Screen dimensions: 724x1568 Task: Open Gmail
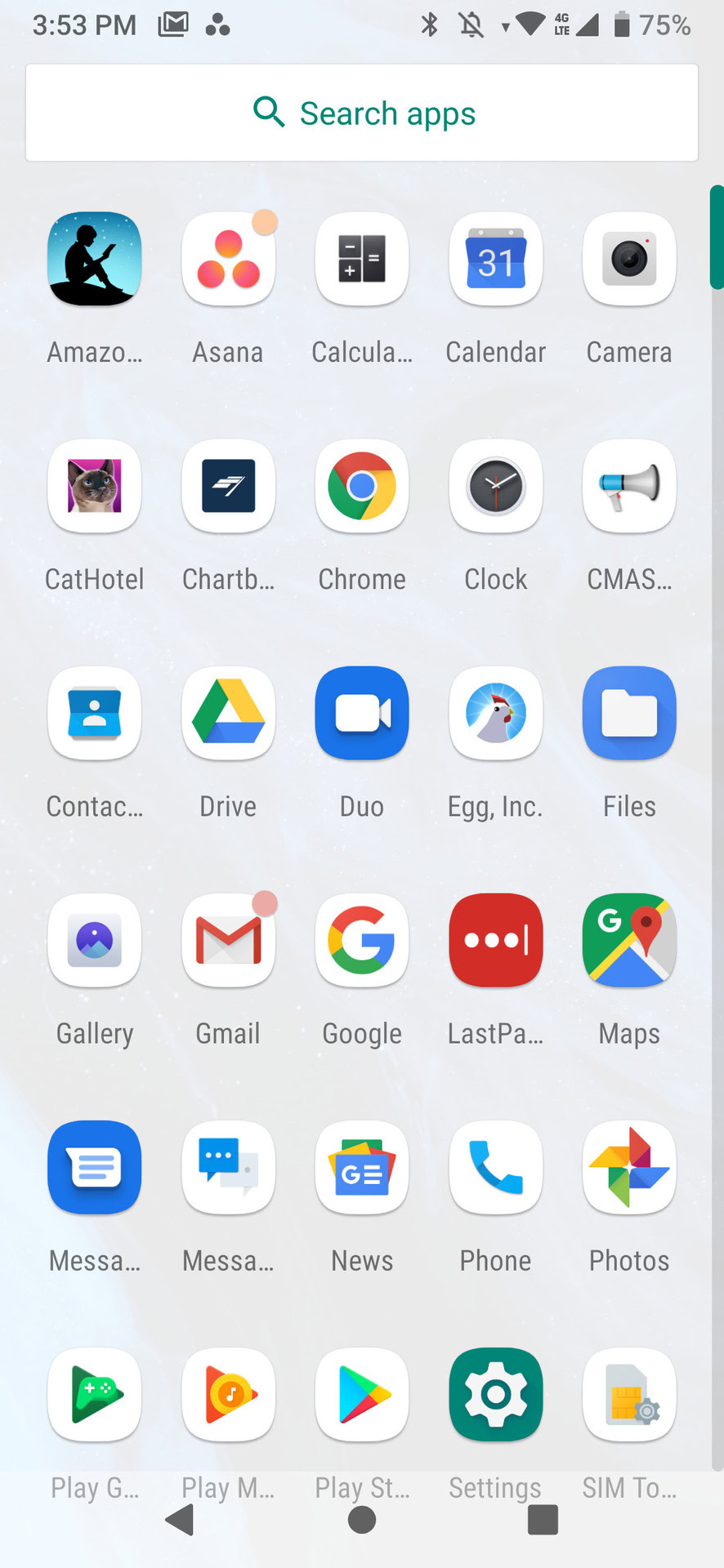228,941
